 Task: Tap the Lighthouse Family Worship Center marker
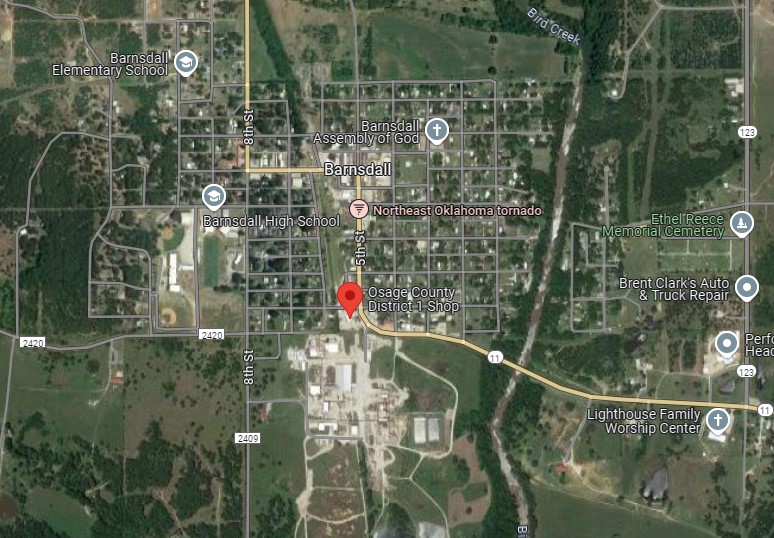(717, 420)
